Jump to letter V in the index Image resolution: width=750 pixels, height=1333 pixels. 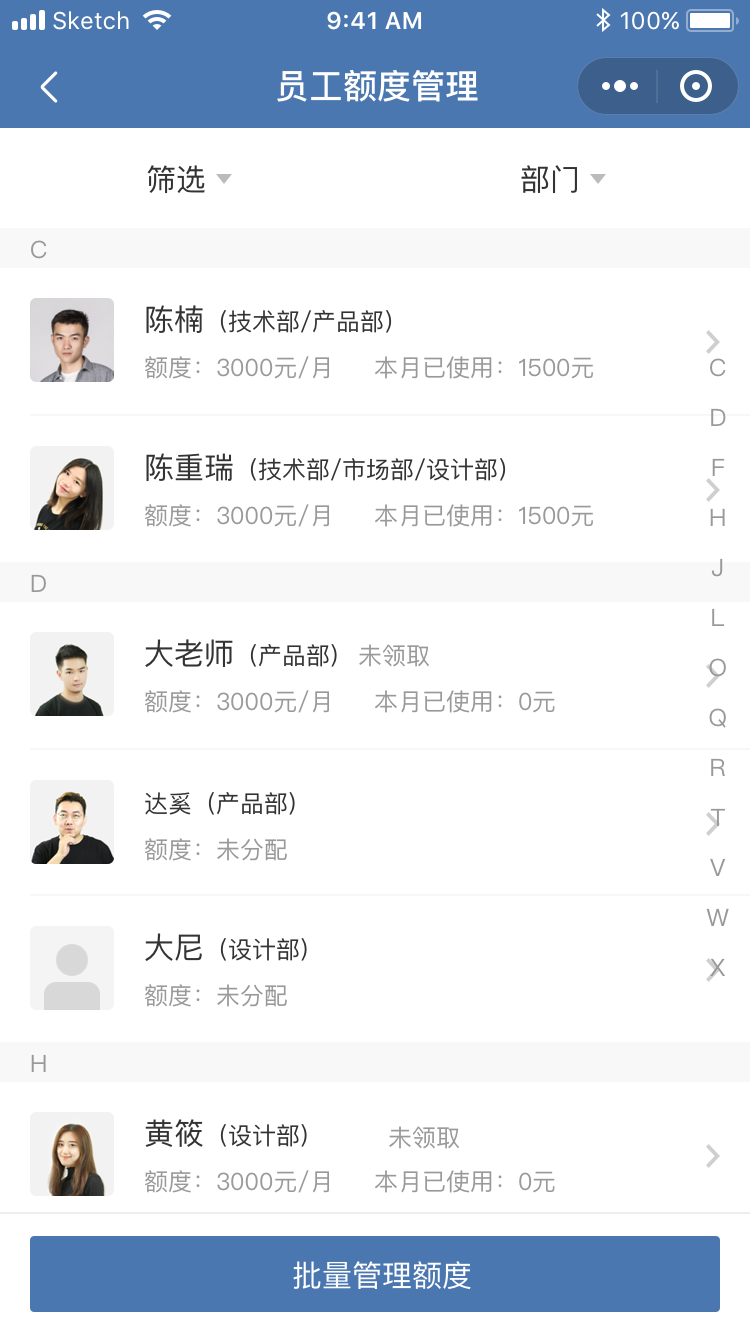click(x=717, y=868)
